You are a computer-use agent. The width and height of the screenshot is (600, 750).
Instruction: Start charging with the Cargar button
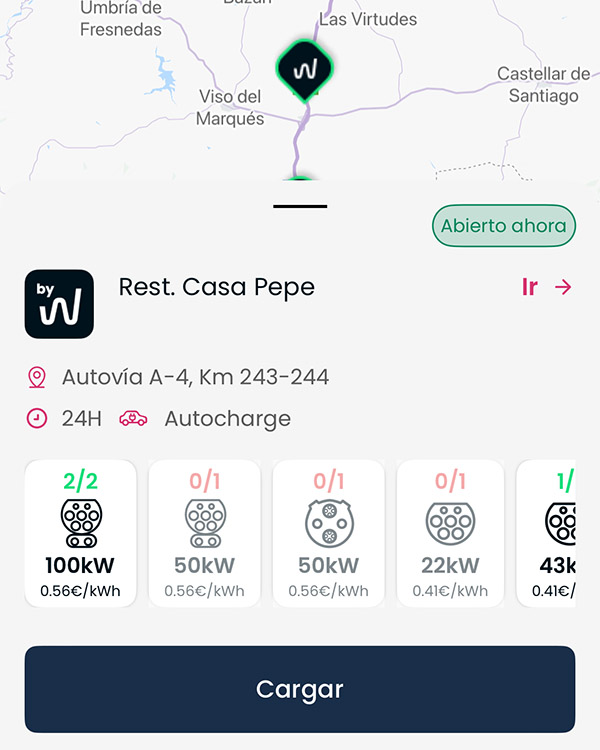[300, 689]
